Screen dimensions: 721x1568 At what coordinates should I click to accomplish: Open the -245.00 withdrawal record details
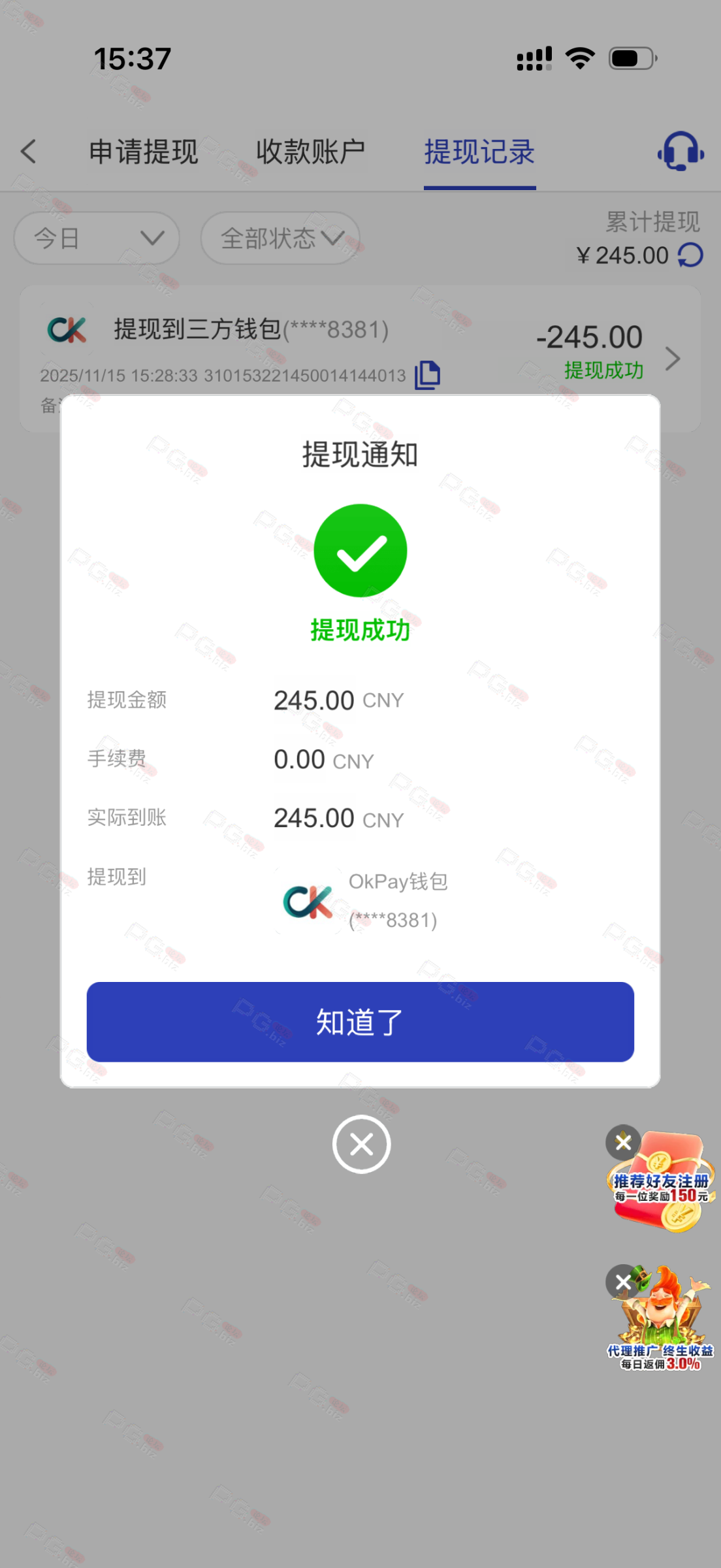673,358
